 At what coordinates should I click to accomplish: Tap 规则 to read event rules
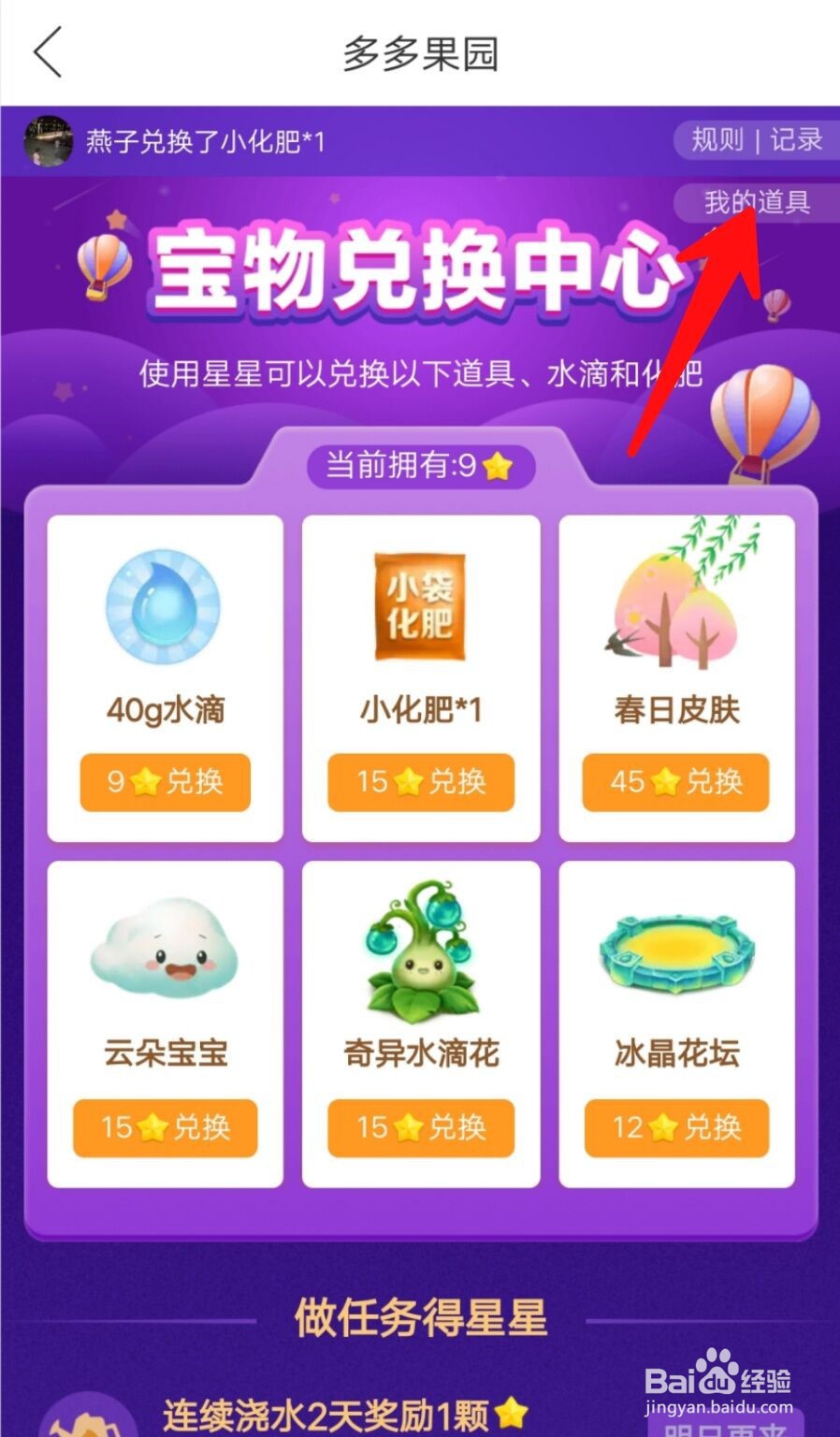[x=716, y=140]
